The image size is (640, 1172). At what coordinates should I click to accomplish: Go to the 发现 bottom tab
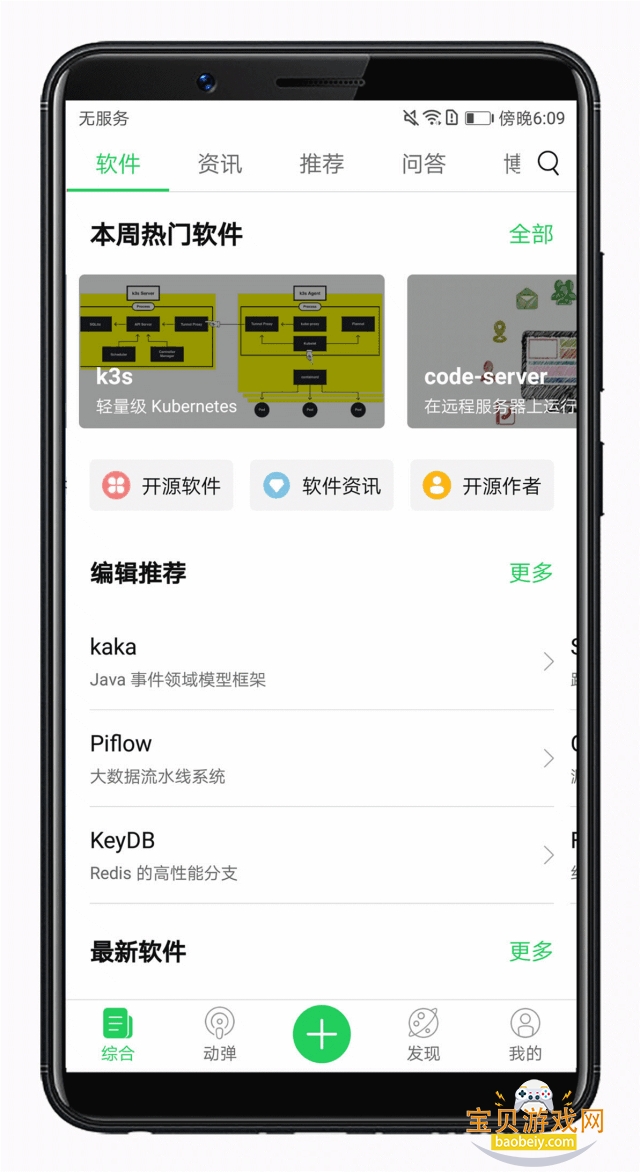(x=424, y=1035)
